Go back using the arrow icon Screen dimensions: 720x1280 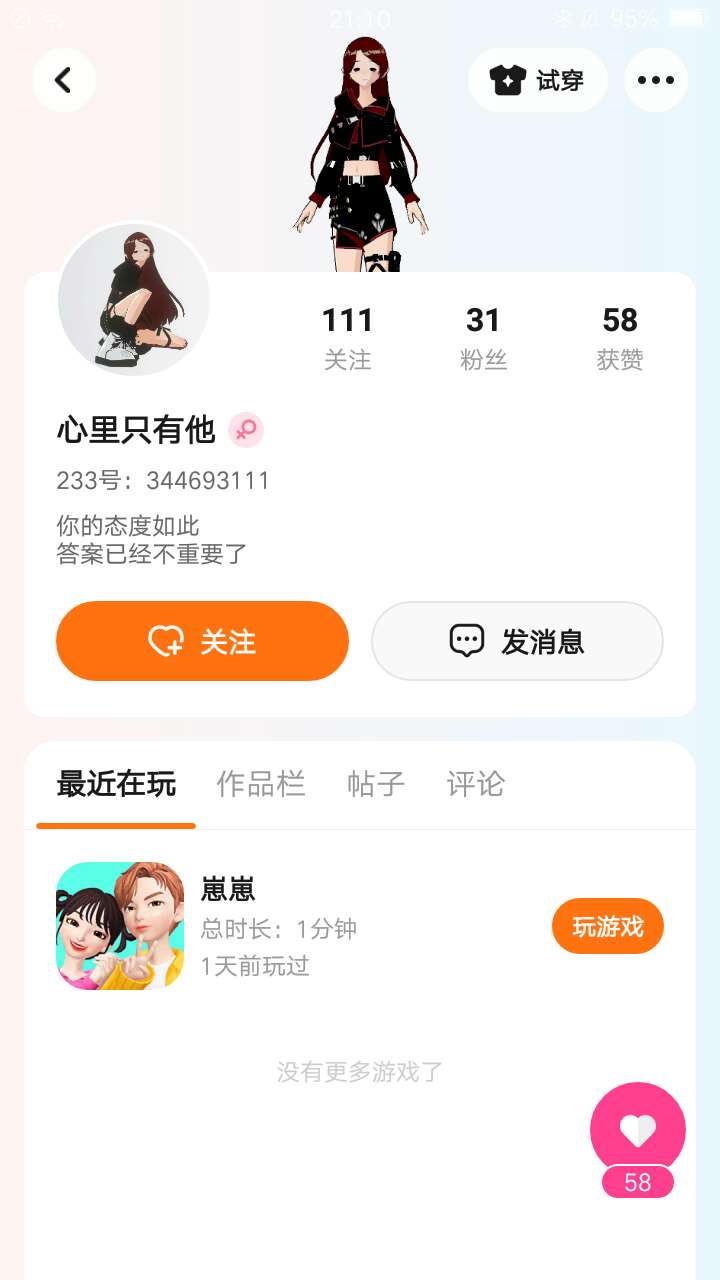(x=64, y=80)
